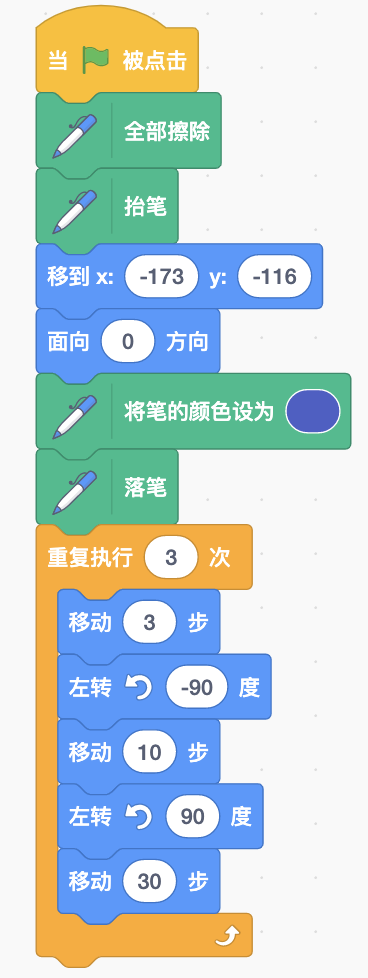Change the 移动 3 步 value
This screenshot has width=368, height=978.
[149, 622]
